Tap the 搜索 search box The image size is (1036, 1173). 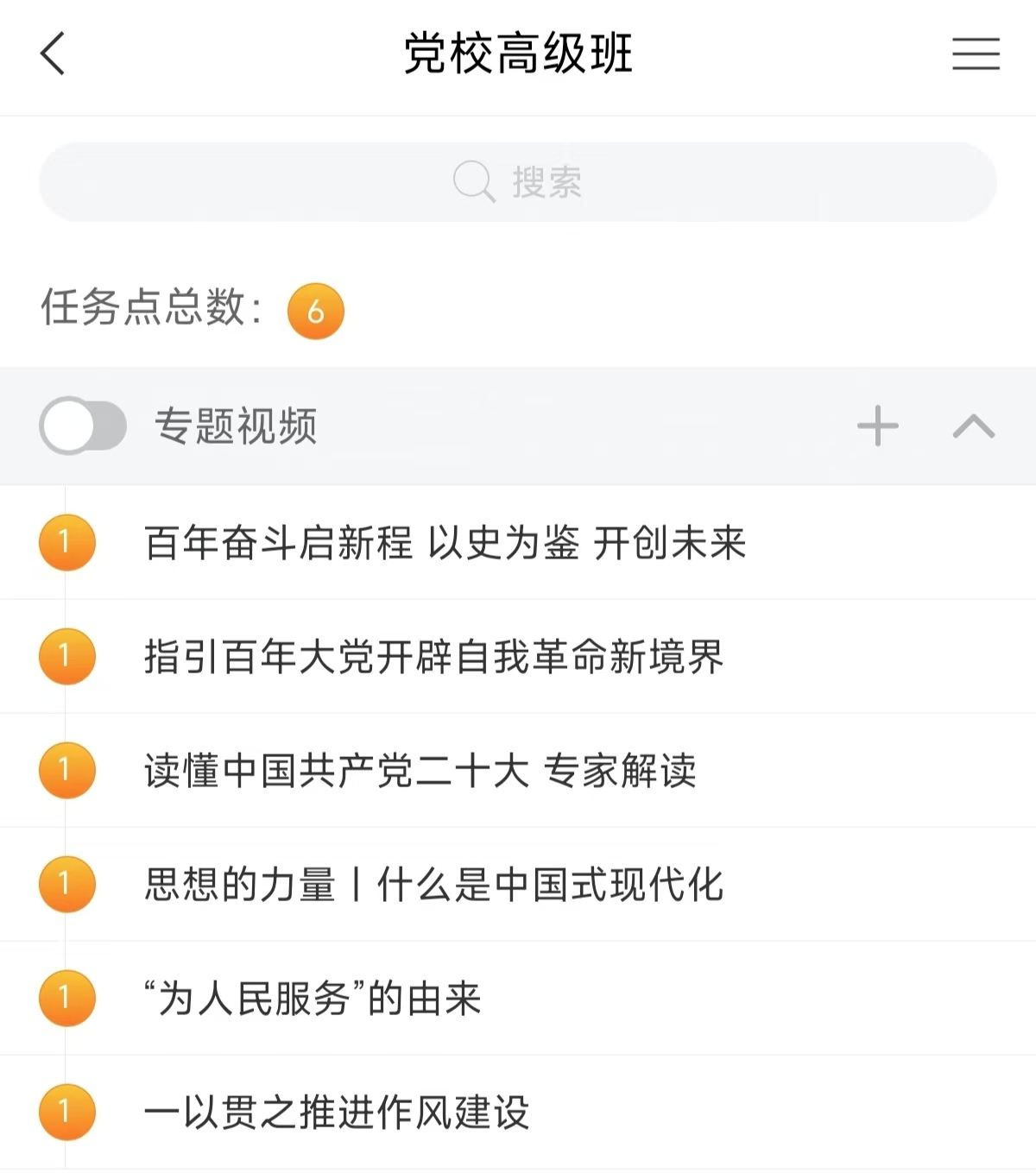(x=518, y=182)
